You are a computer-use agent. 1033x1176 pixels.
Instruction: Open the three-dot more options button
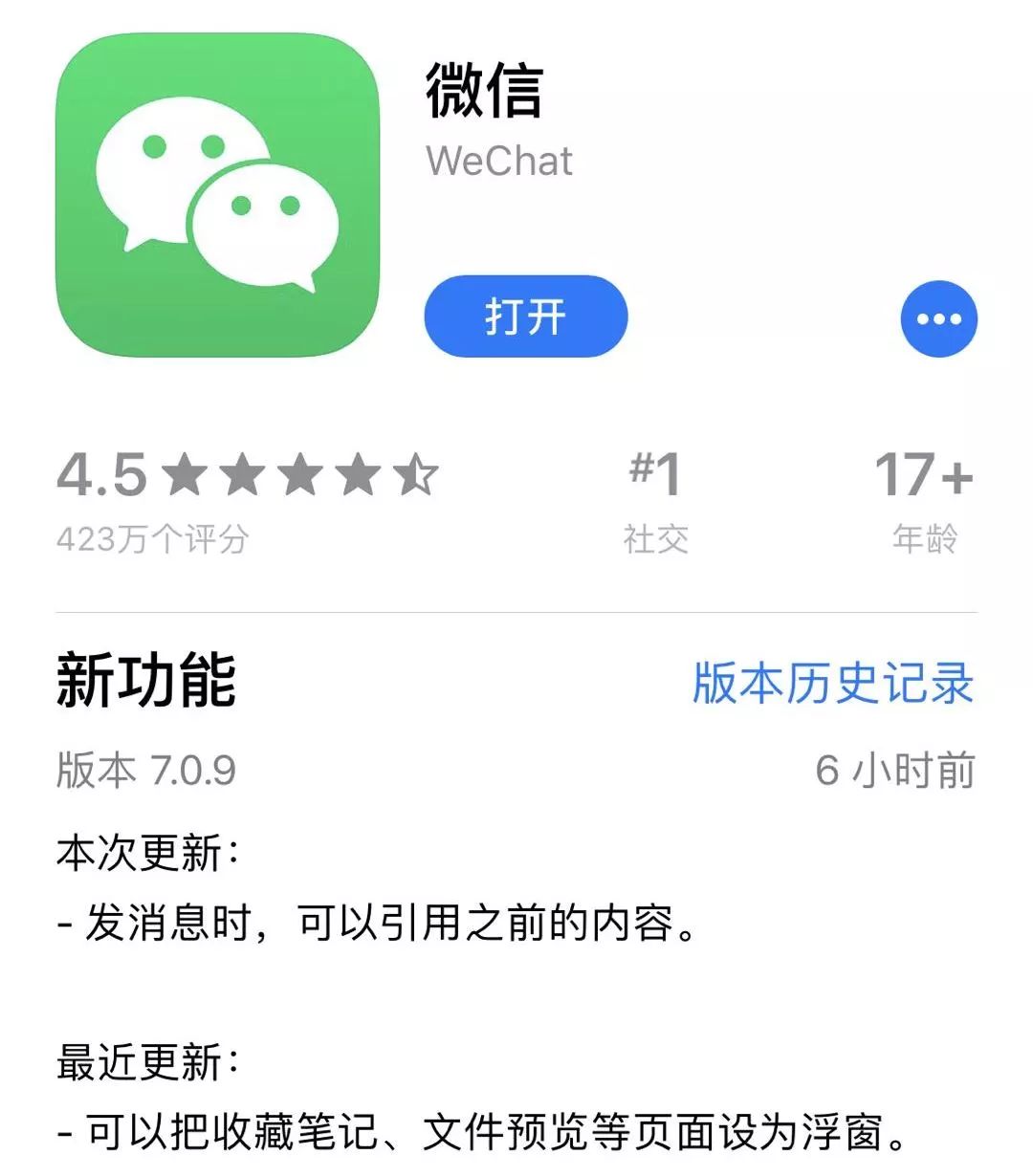click(938, 318)
